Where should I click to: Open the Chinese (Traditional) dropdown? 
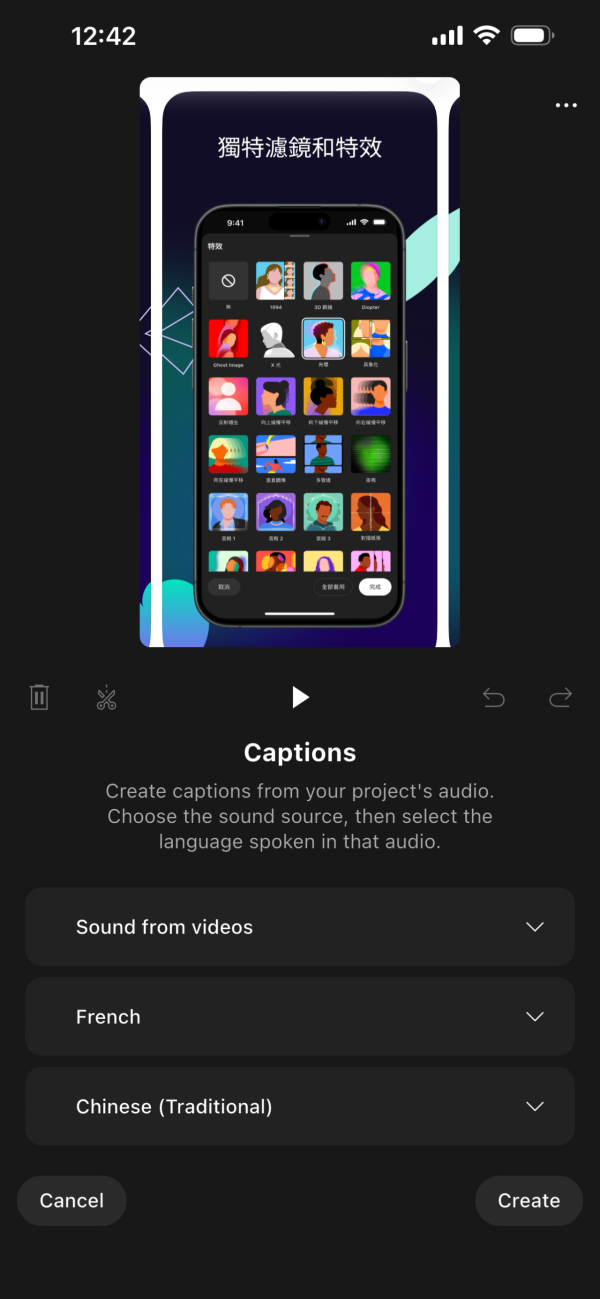click(300, 1106)
